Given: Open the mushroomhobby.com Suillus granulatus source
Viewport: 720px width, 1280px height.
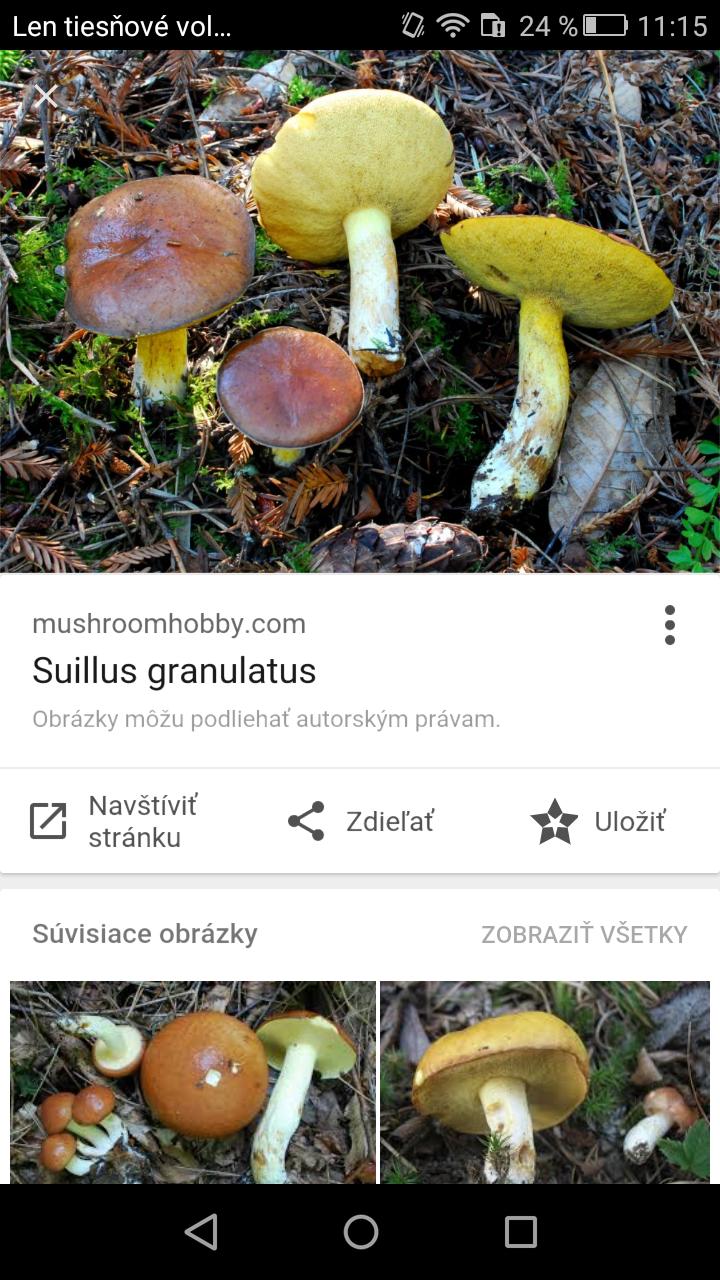Looking at the screenshot, I should pyautogui.click(x=174, y=670).
